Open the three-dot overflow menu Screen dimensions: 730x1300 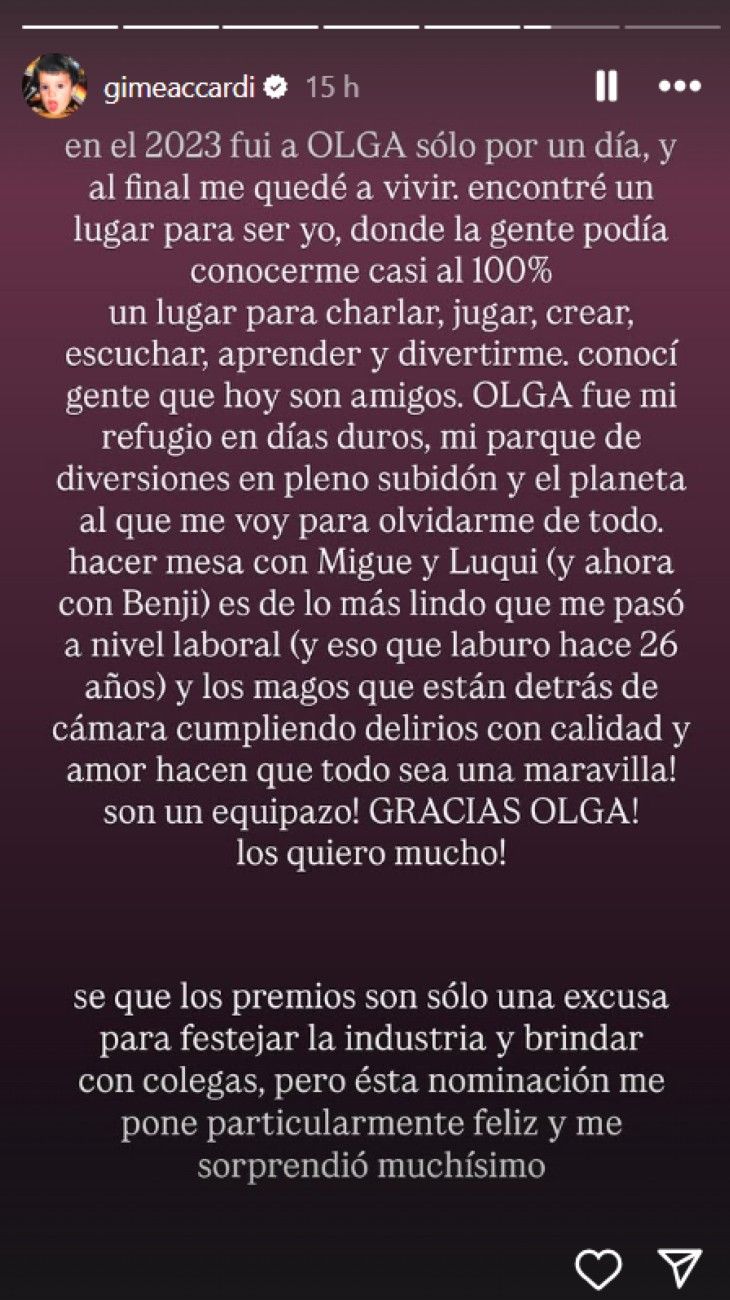[x=680, y=87]
